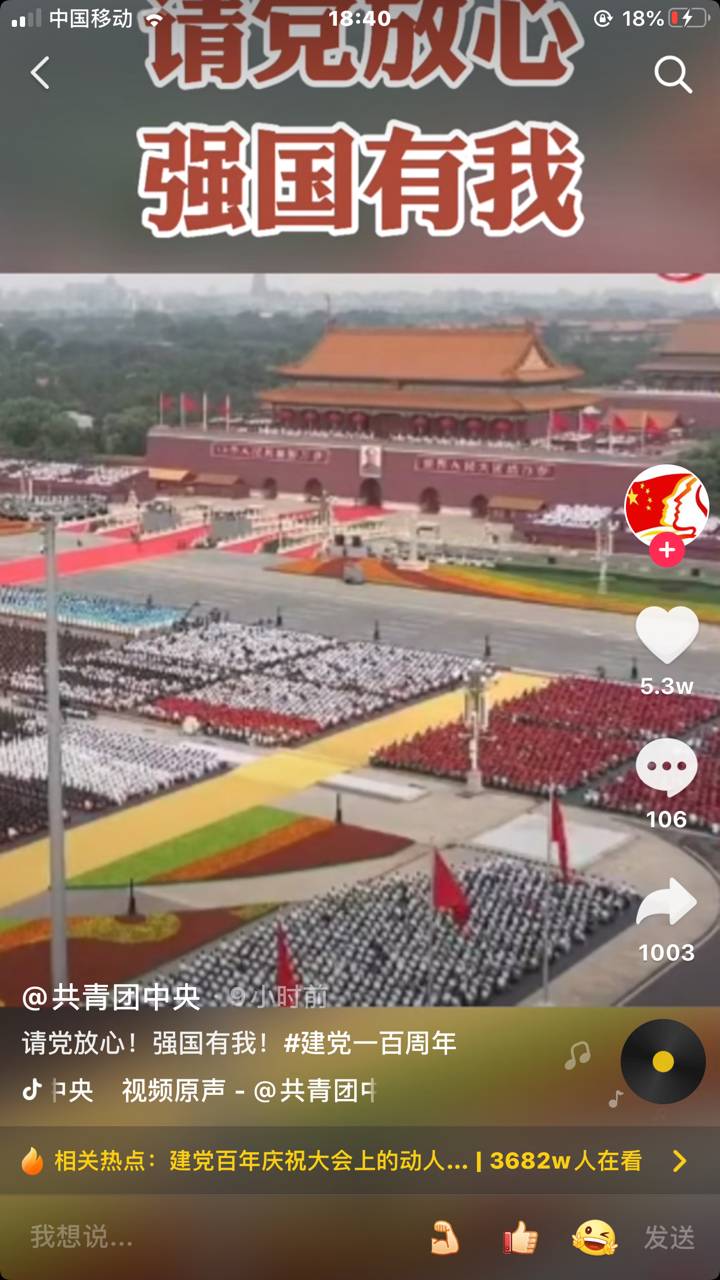This screenshot has width=720, height=1280.
Task: Like this video with the heart icon
Action: [x=667, y=635]
